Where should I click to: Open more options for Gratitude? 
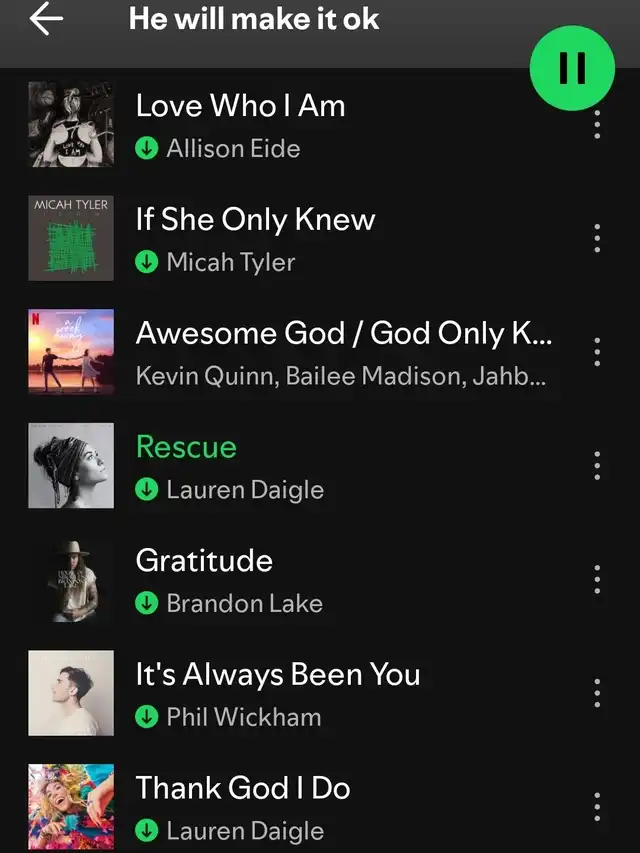[x=597, y=579]
